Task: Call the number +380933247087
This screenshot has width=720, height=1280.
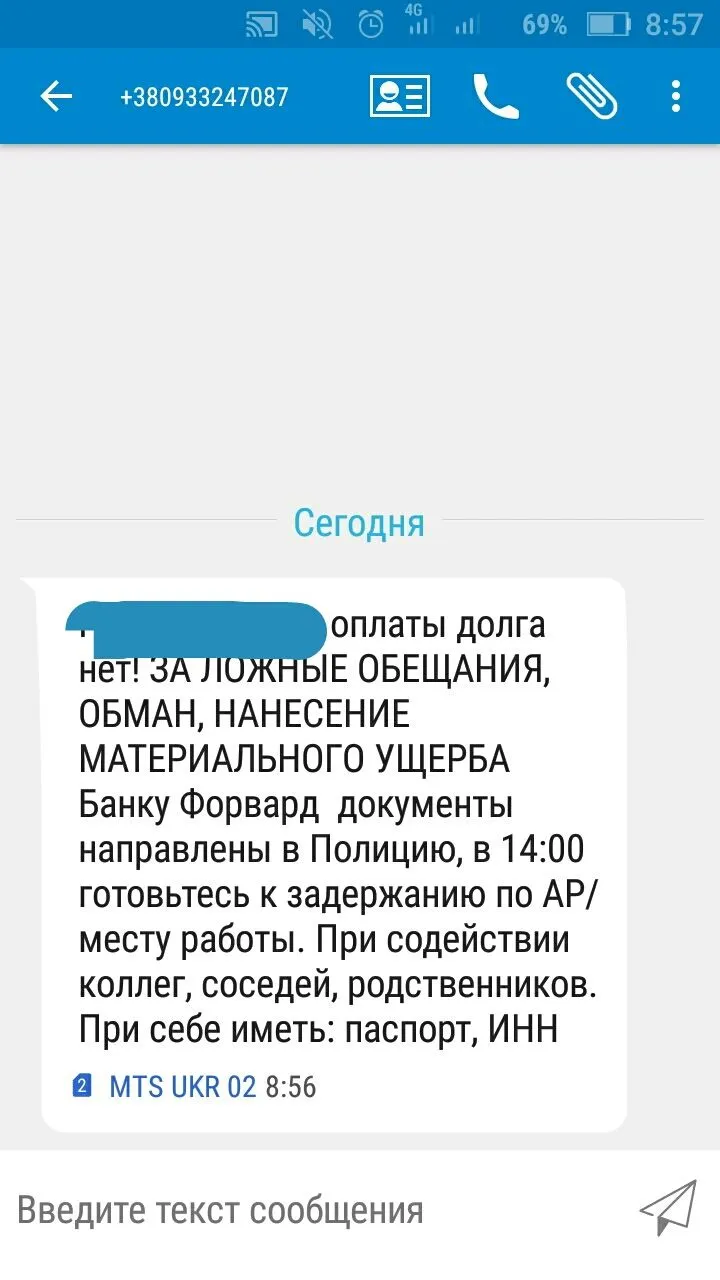Action: (495, 97)
